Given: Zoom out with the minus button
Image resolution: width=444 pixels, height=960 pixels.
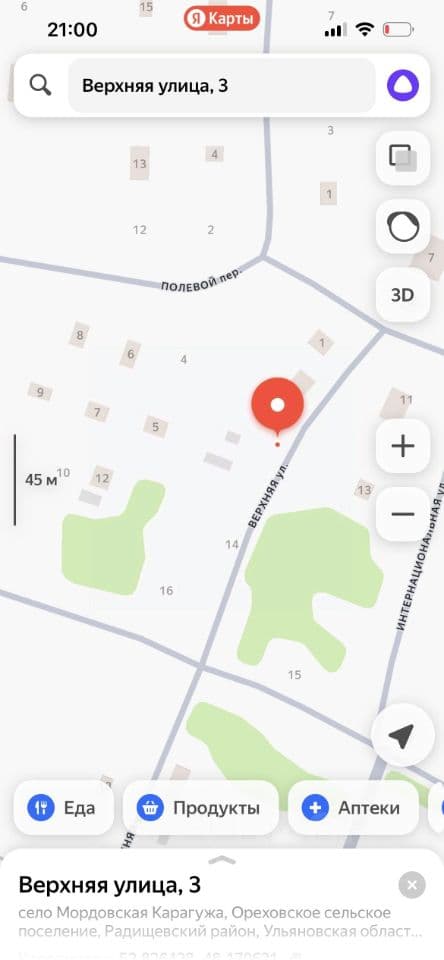Looking at the screenshot, I should point(403,514).
